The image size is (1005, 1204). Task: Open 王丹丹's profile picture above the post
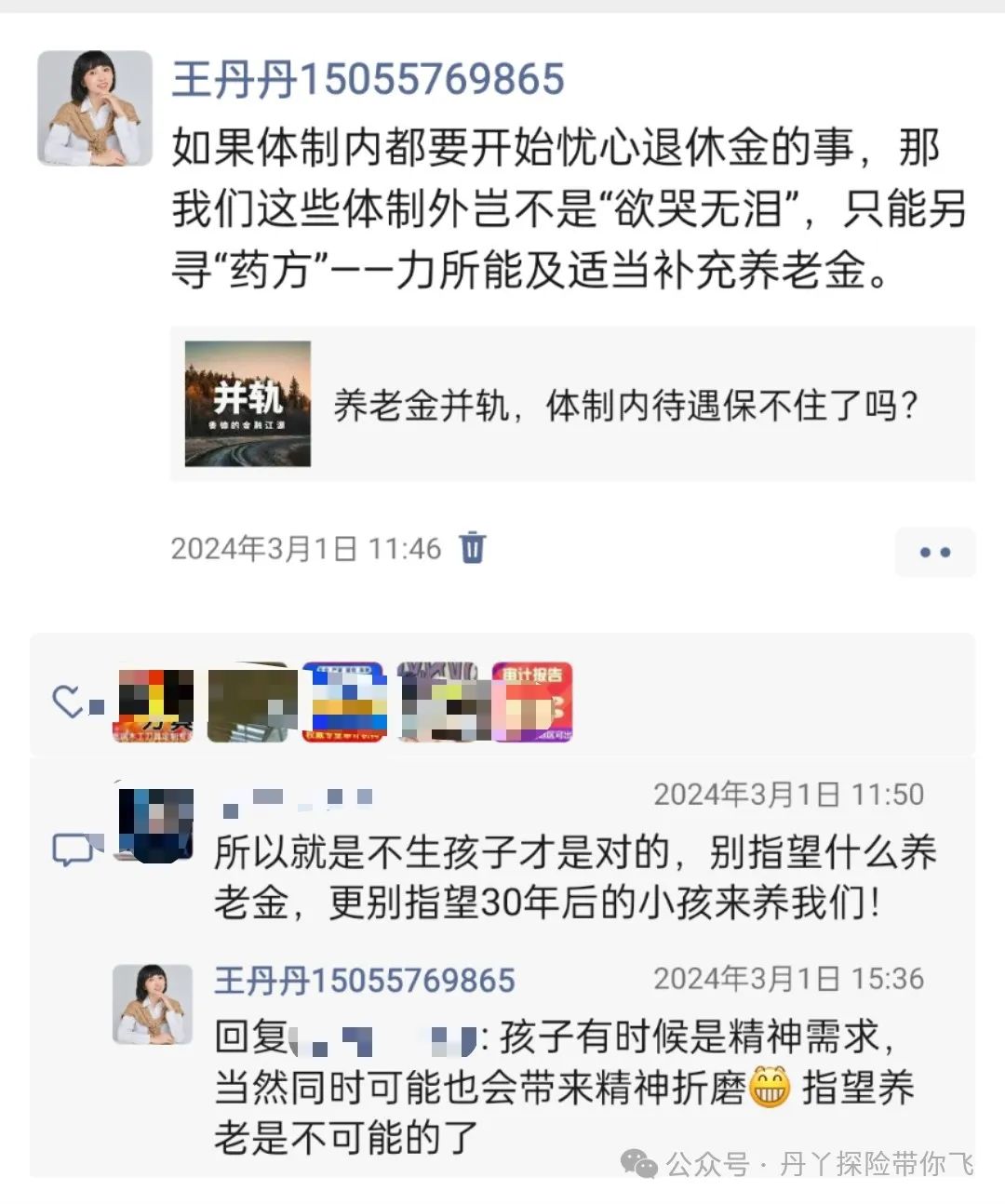[x=94, y=109]
